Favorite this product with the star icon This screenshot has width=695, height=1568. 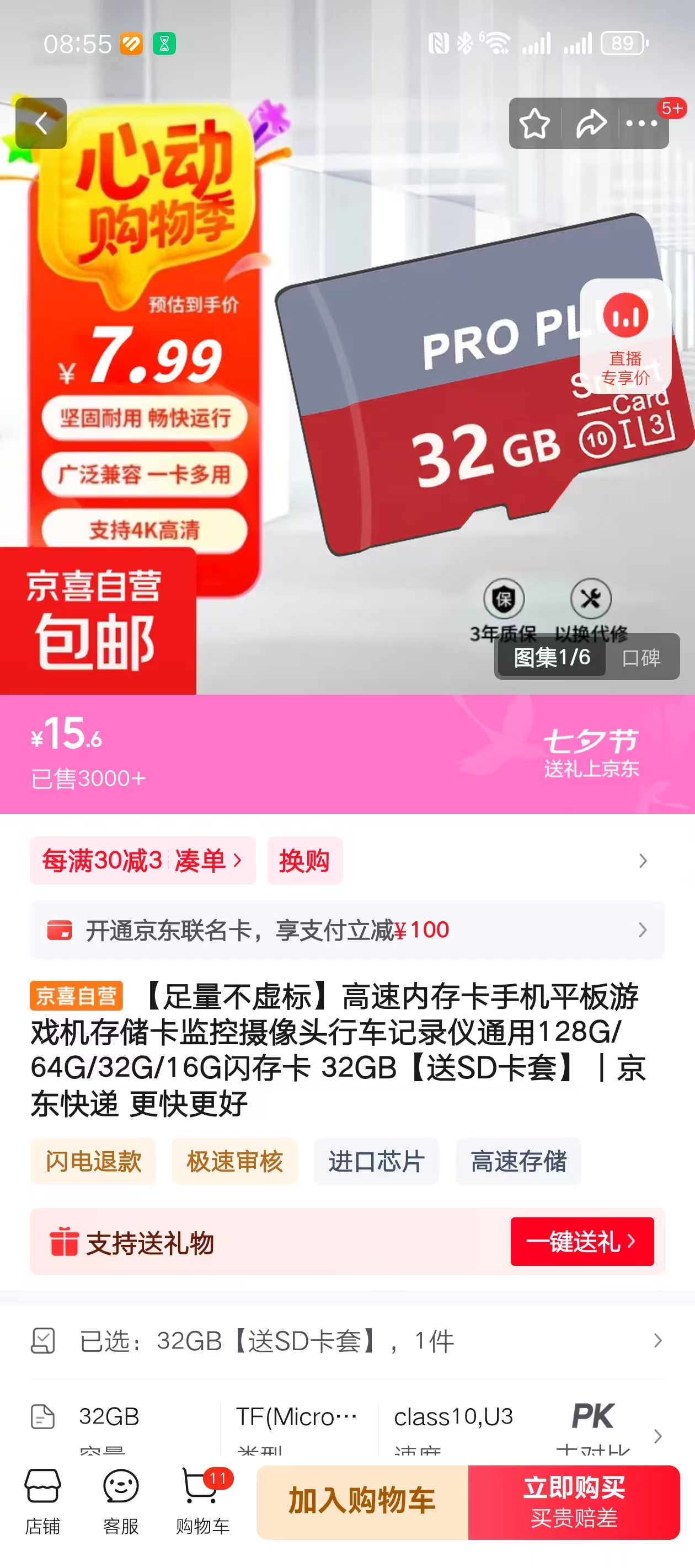[534, 123]
